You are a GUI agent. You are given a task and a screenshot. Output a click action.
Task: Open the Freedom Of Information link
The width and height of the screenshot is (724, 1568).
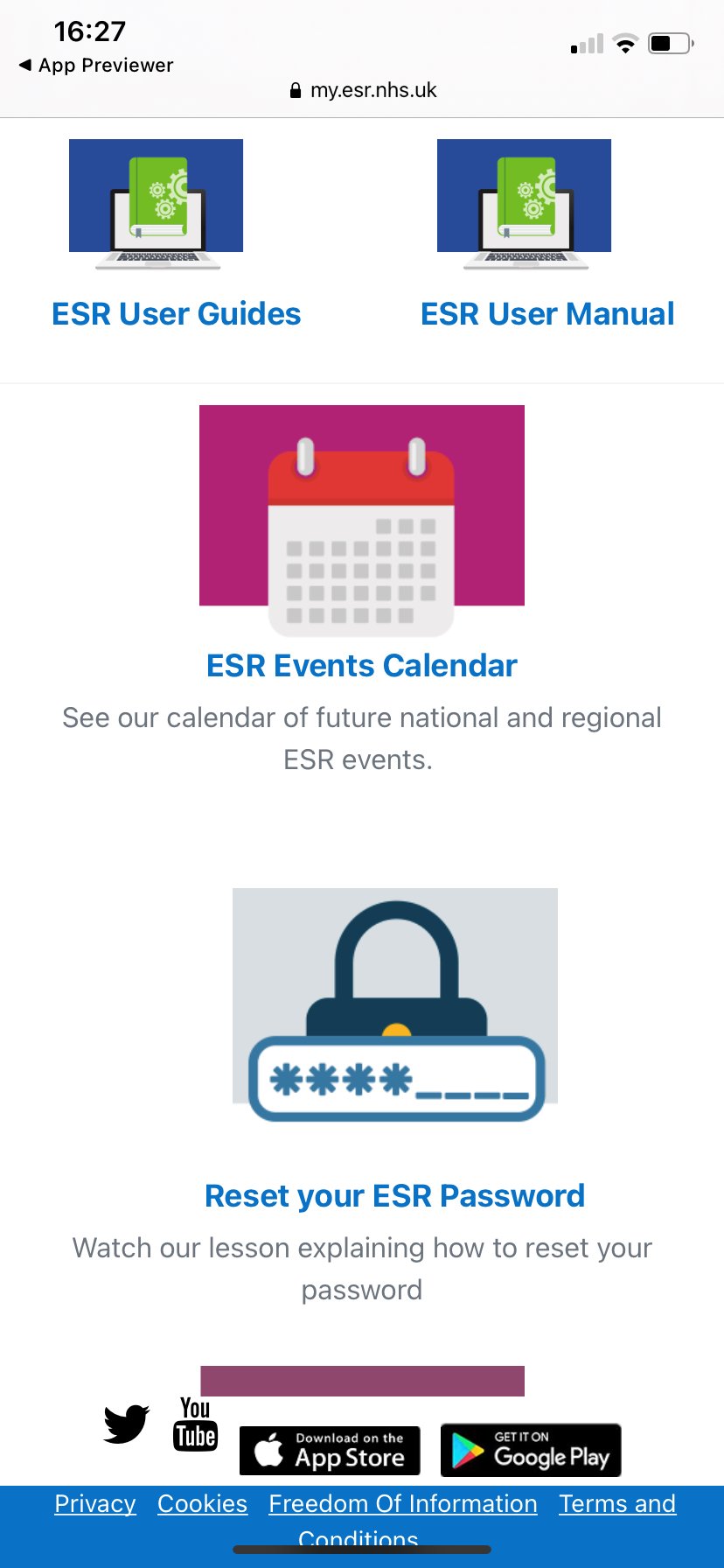[x=403, y=1504]
